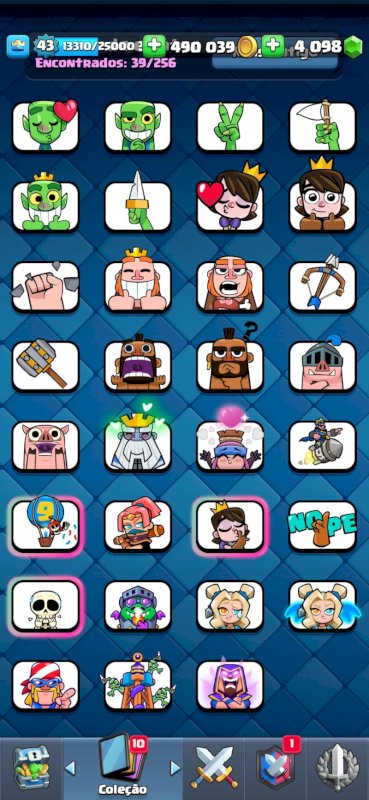The width and height of the screenshot is (369, 800).
Task: Select the hammer emote
Action: point(46,365)
